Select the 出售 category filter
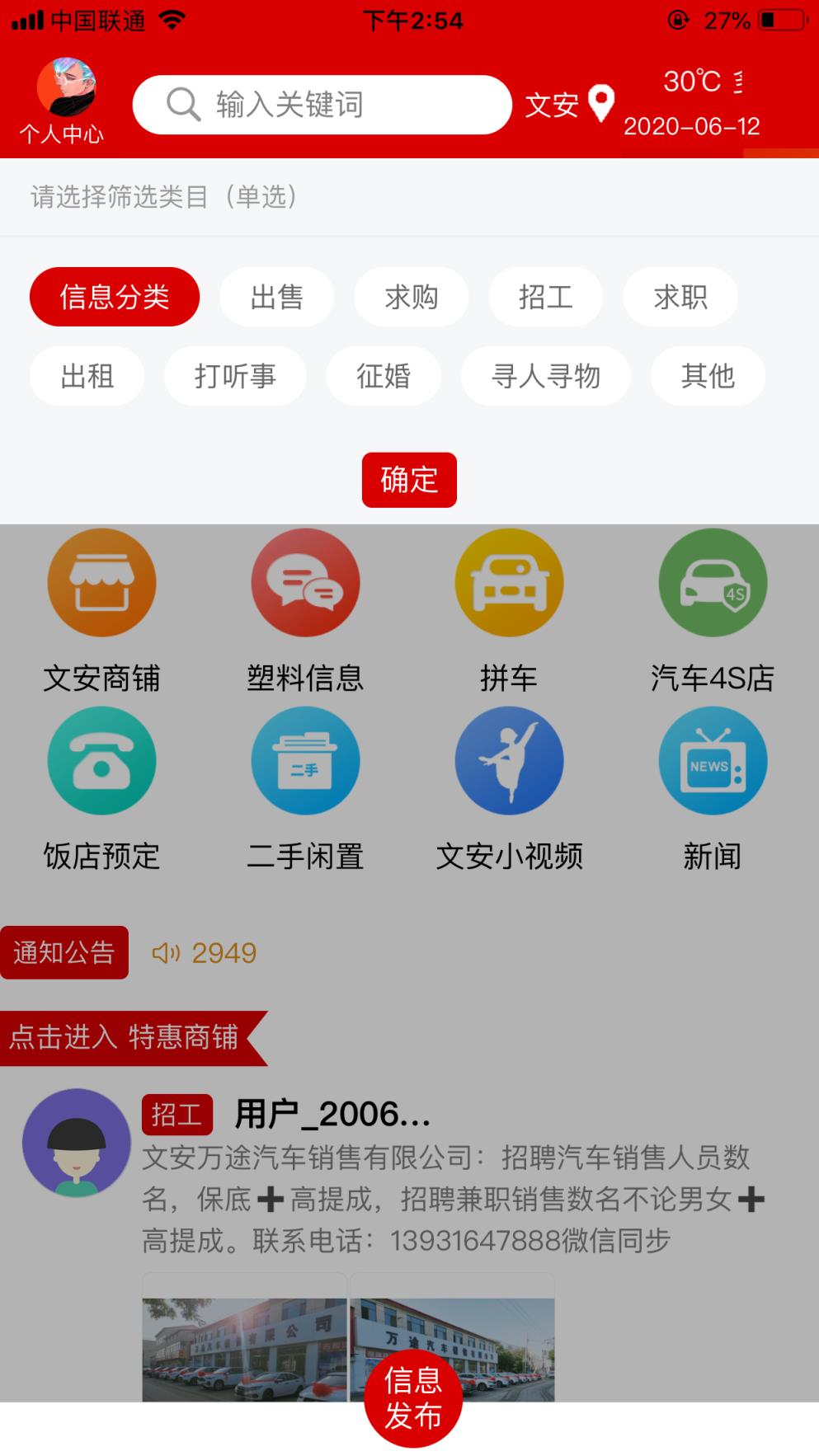The height and width of the screenshot is (1456, 819). (277, 297)
